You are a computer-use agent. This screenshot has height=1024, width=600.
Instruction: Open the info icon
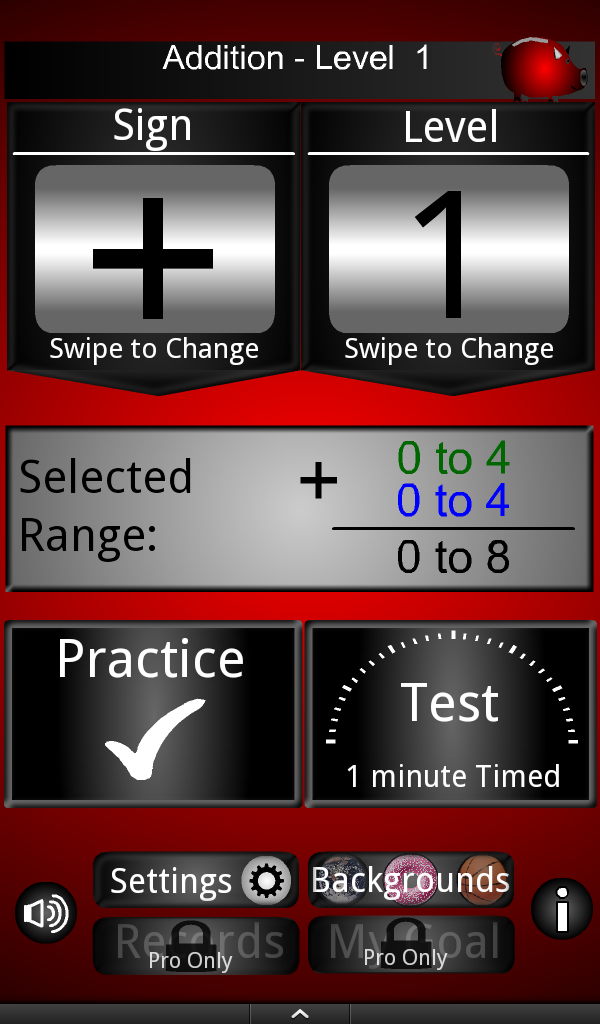click(561, 910)
